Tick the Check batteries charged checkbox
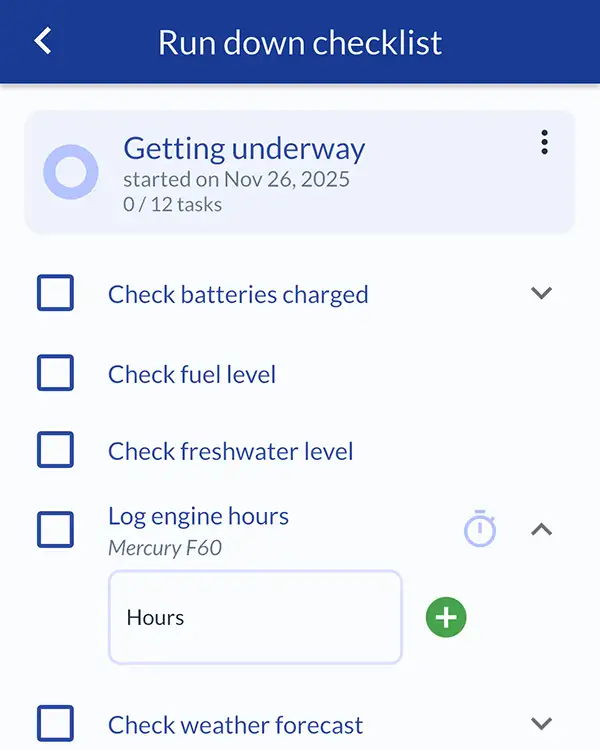 click(55, 293)
